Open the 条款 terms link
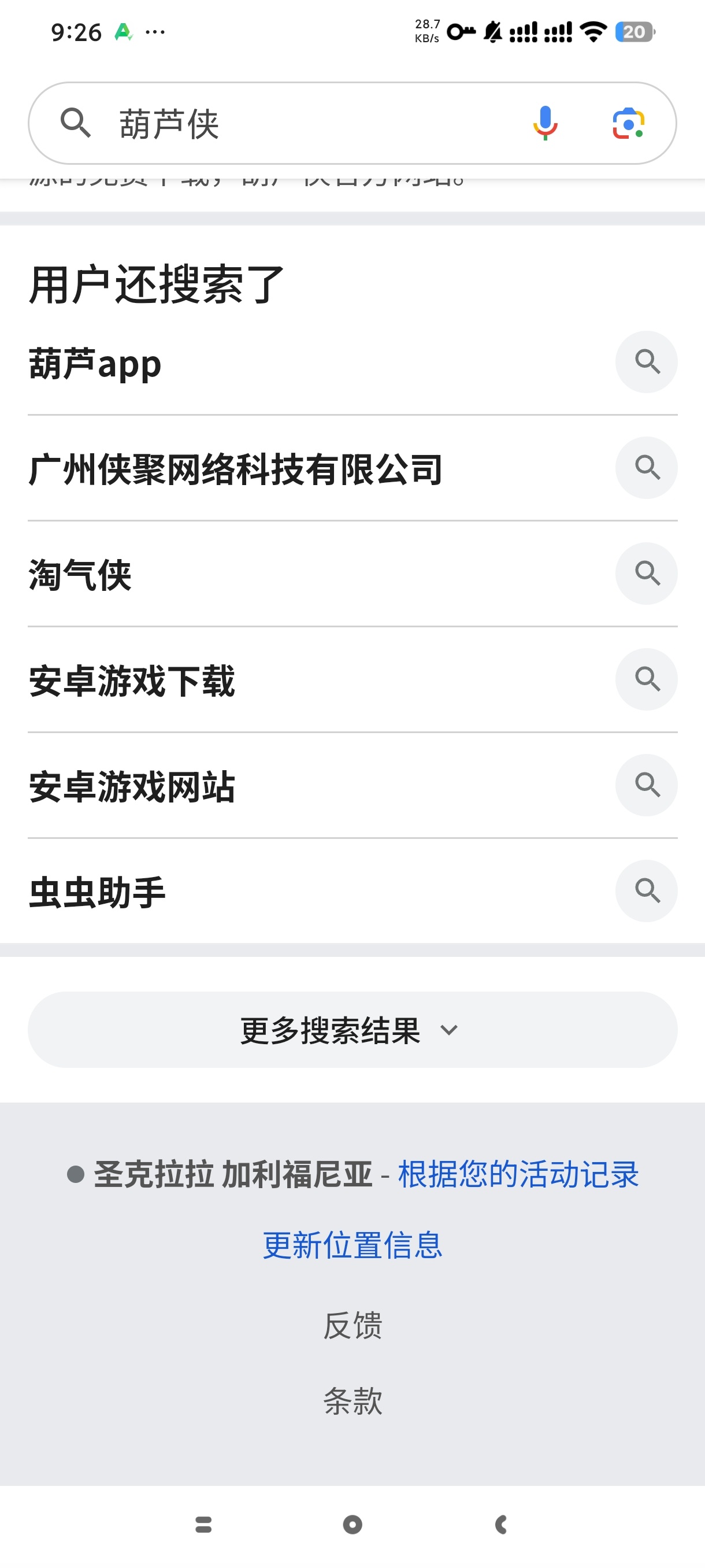 (x=352, y=1400)
